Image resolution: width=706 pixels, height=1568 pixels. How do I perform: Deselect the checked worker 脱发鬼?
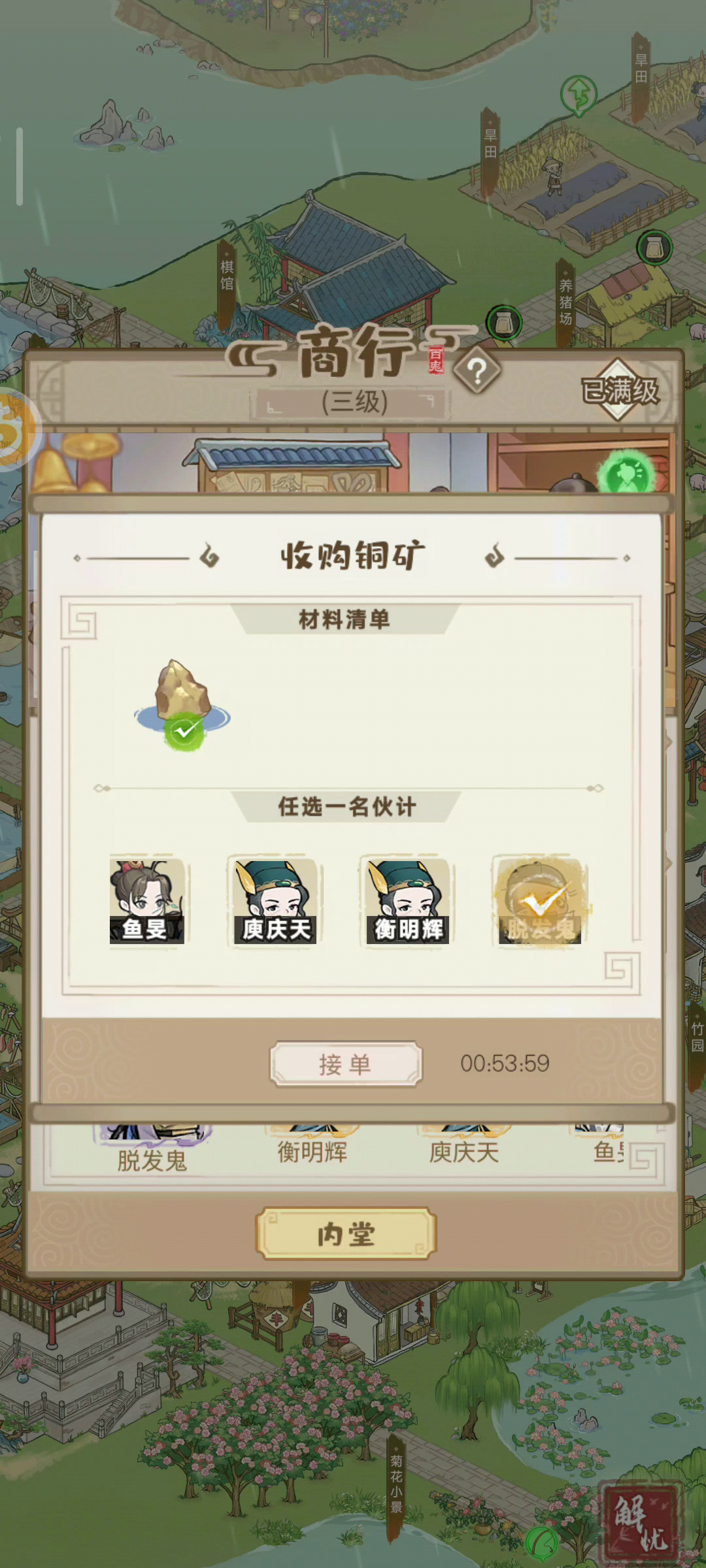click(x=540, y=900)
